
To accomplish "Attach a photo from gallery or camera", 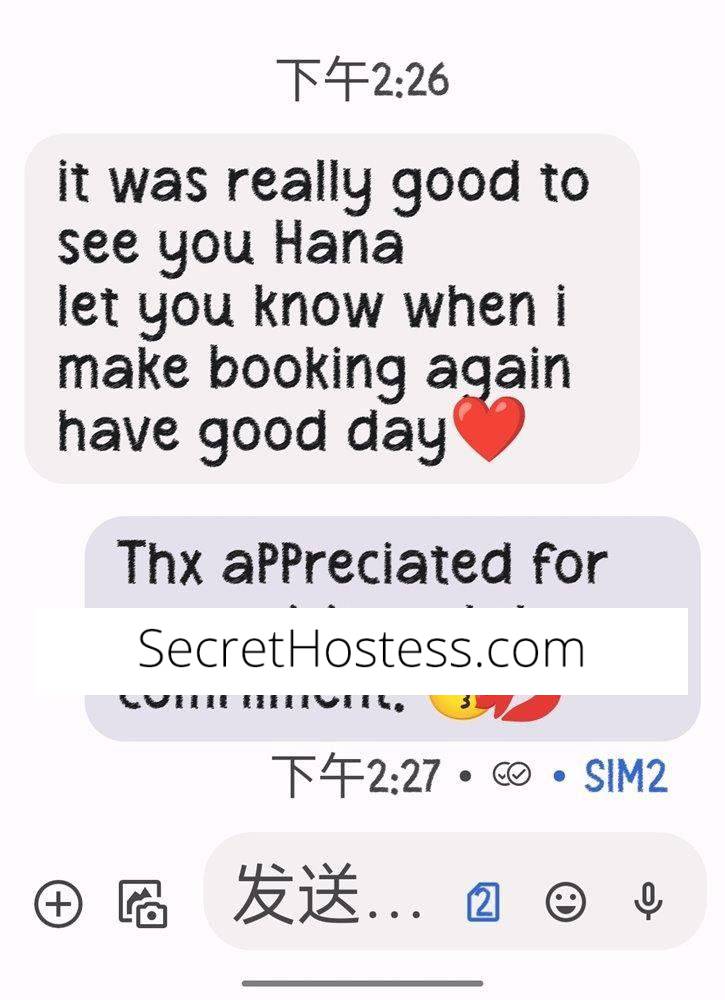I will pos(143,904).
